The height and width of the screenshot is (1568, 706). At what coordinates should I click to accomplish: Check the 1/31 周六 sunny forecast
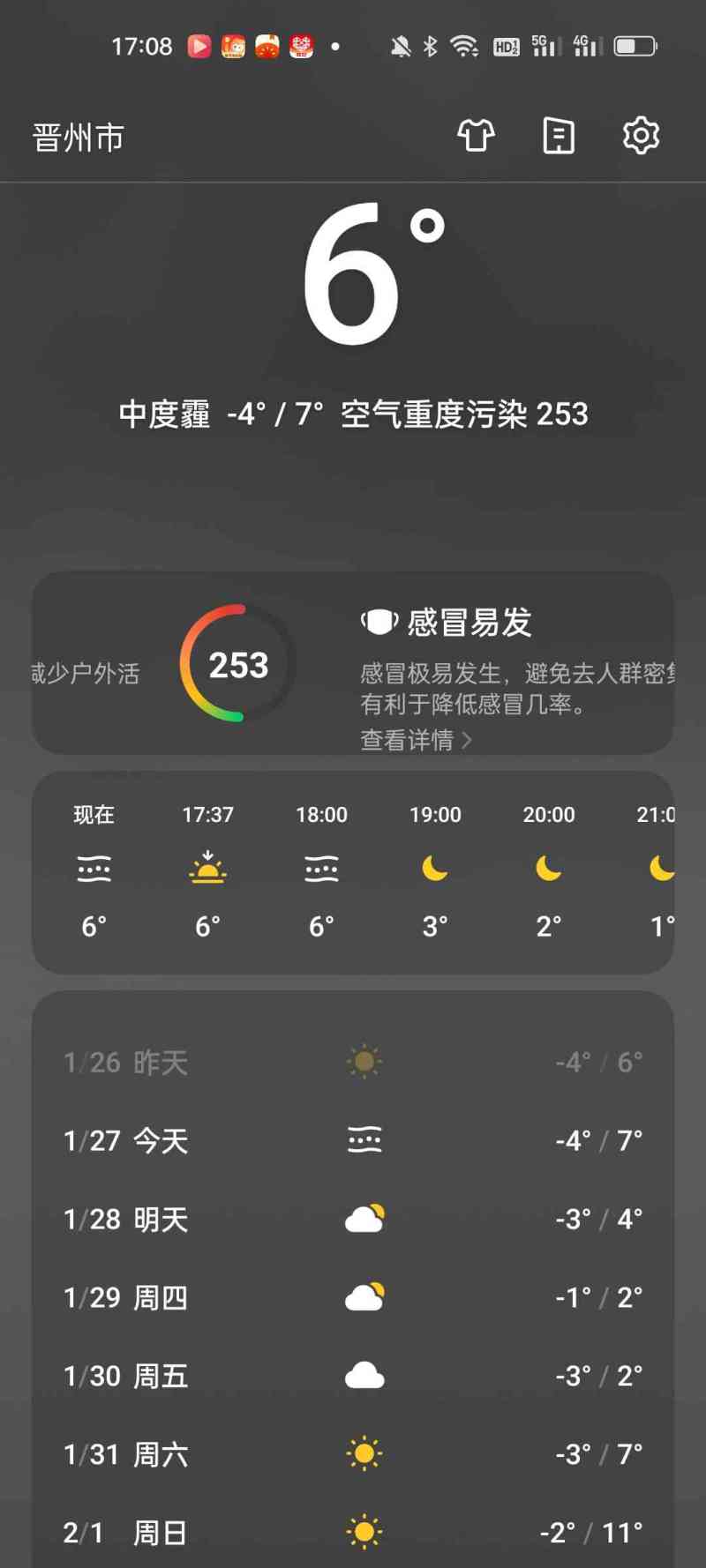[353, 1454]
